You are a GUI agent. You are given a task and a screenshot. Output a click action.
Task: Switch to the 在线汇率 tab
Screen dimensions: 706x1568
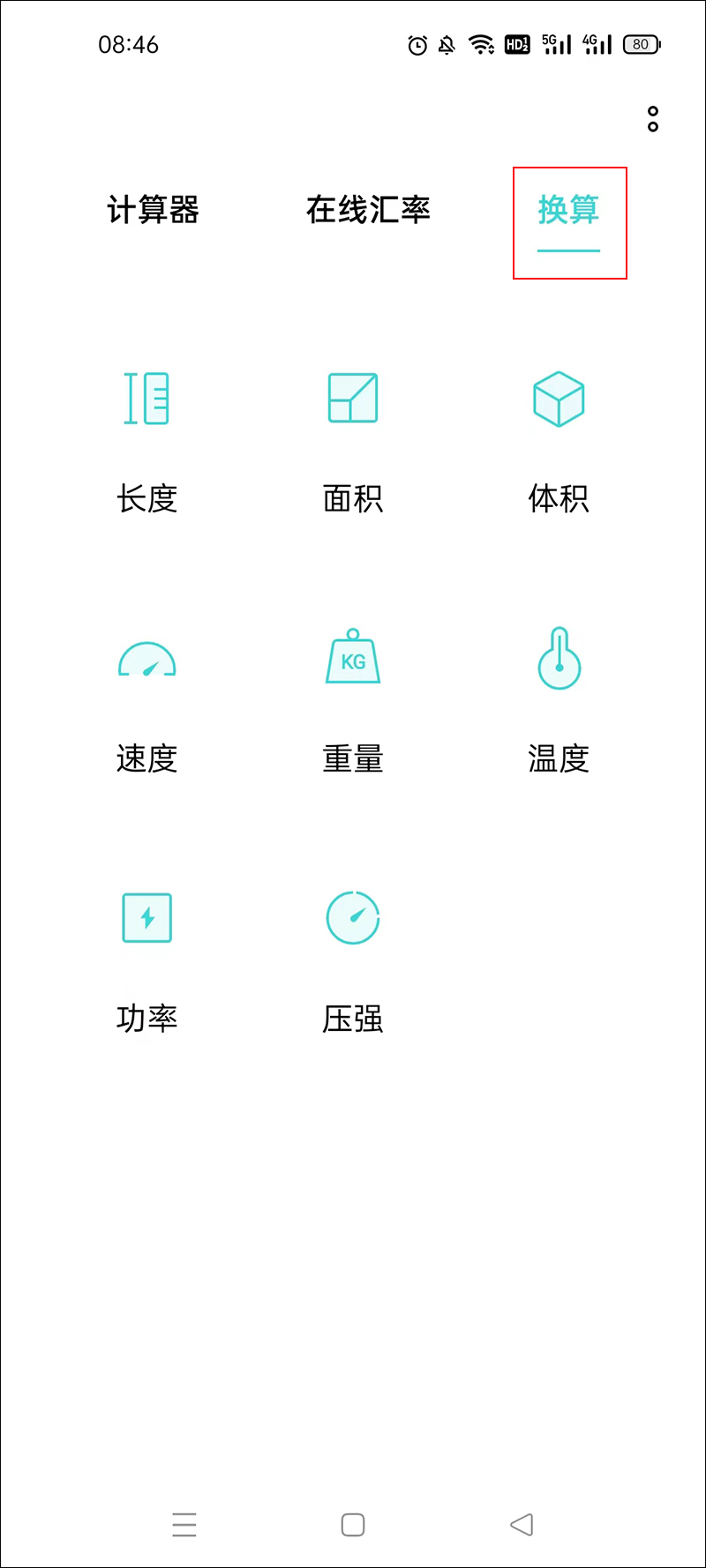coord(368,211)
